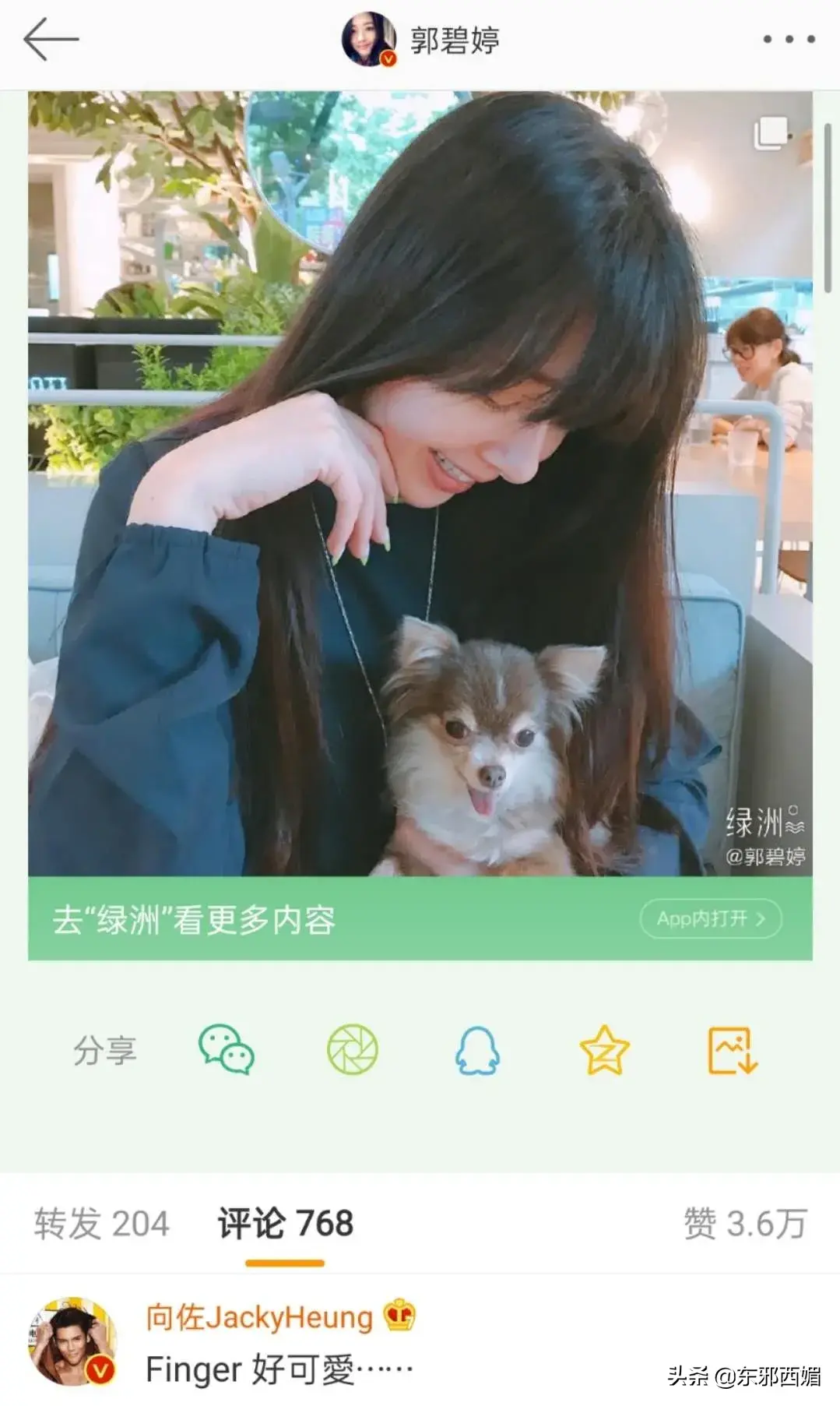Open the three-dot overflow menu

tap(788, 39)
